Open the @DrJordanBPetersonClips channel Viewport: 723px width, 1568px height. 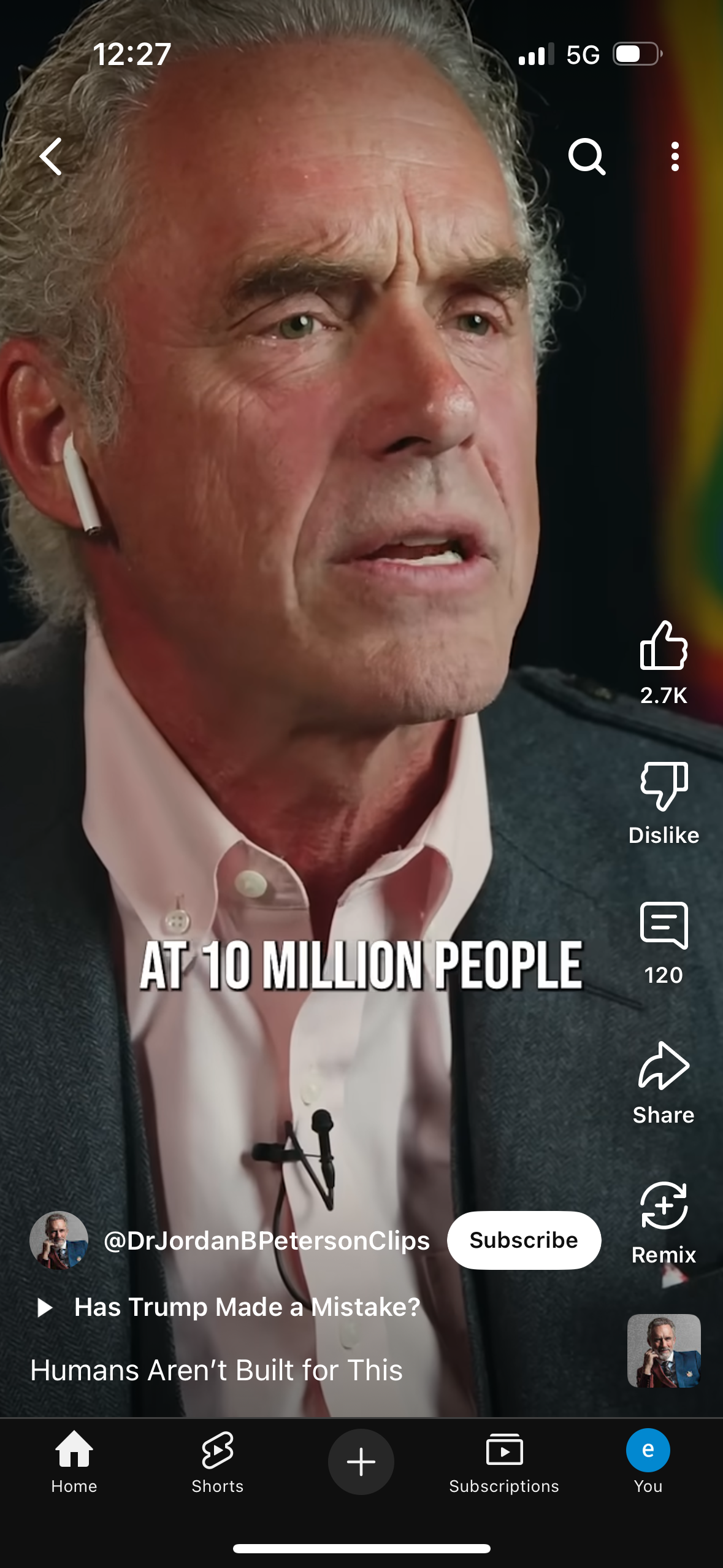coord(267,1240)
